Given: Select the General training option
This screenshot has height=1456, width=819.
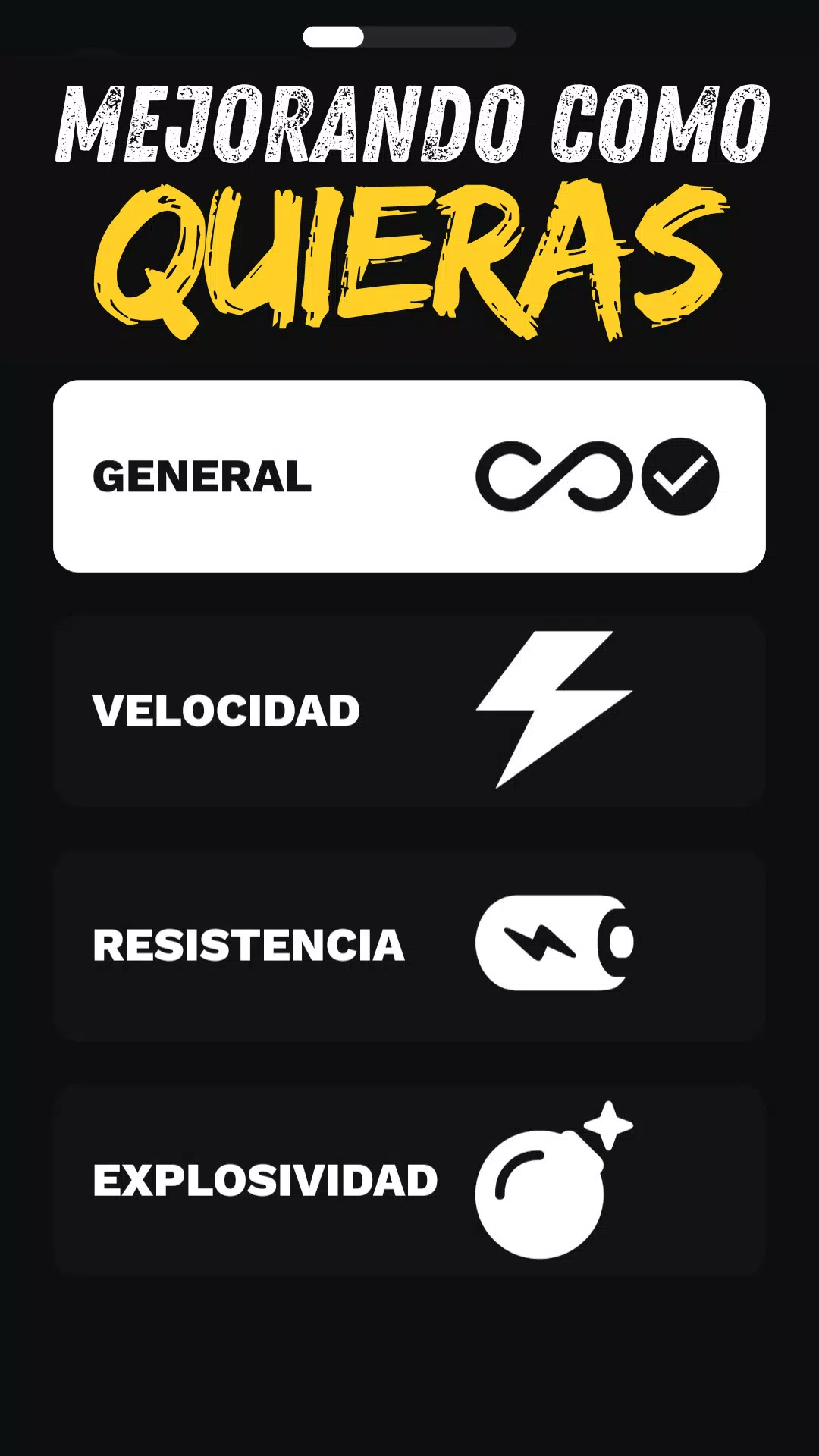Looking at the screenshot, I should coord(409,476).
